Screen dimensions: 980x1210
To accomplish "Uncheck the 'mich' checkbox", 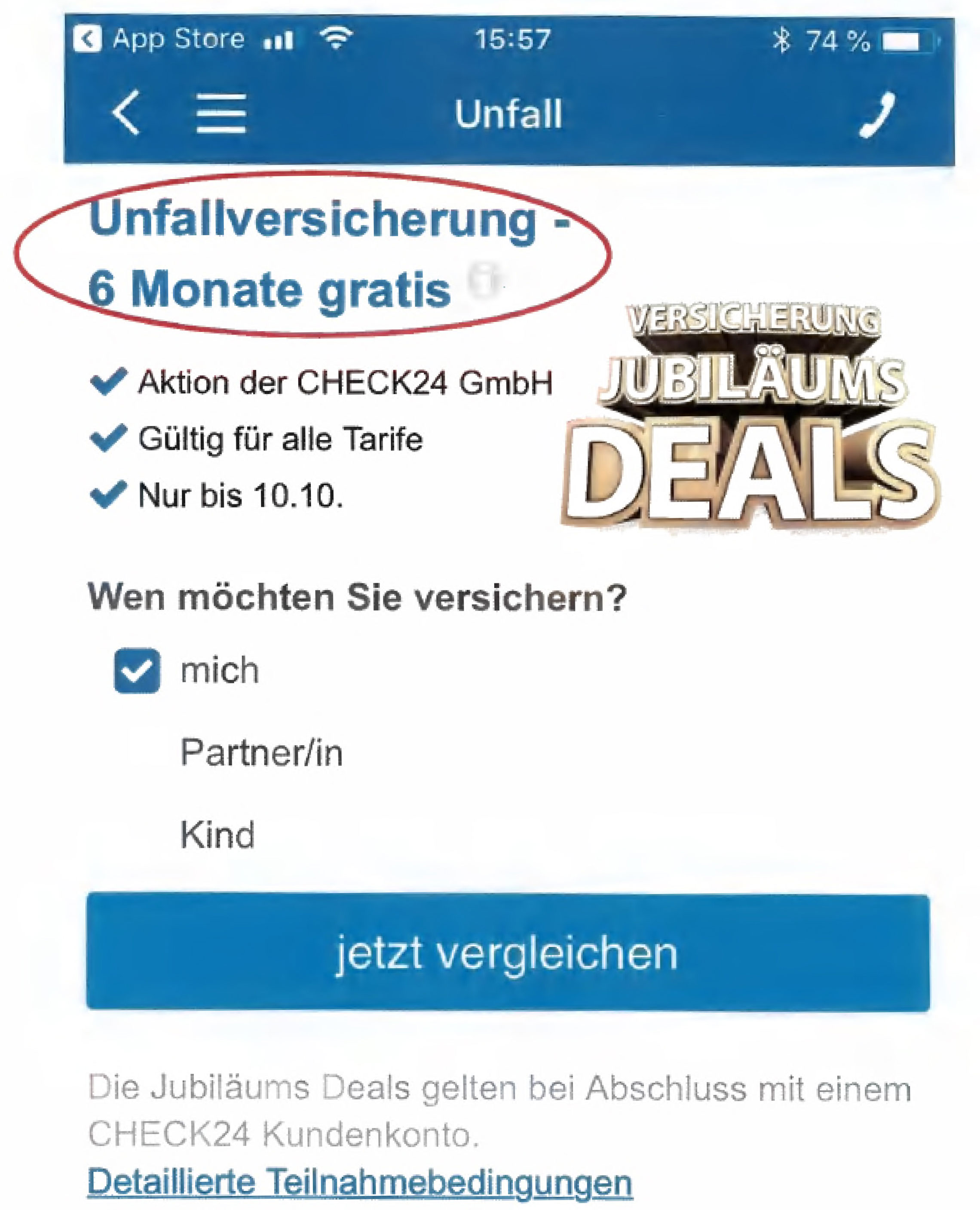I will point(137,670).
